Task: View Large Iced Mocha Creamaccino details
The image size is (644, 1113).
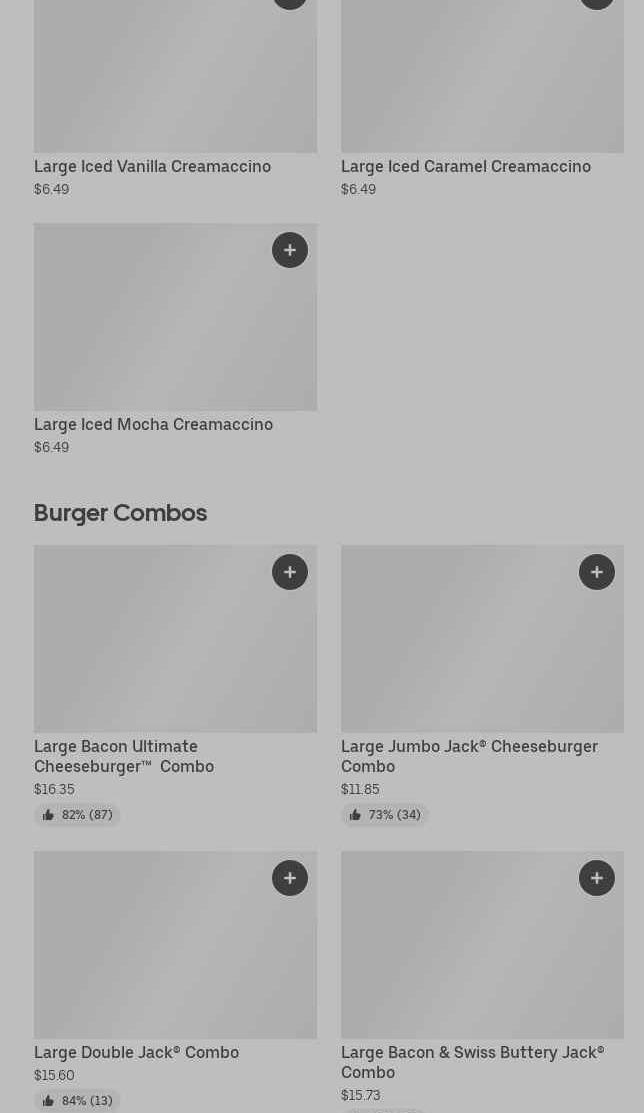Action: pyautogui.click(x=153, y=425)
